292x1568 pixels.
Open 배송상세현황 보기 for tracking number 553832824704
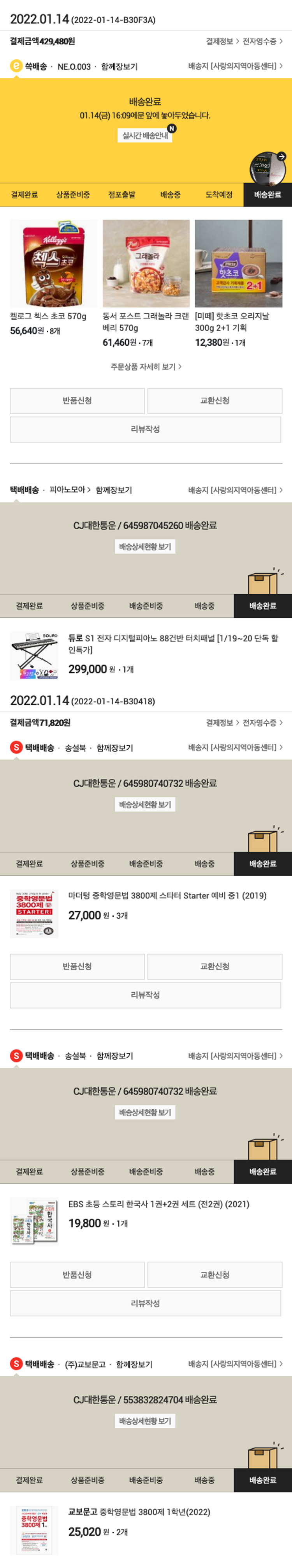pyautogui.click(x=145, y=1421)
